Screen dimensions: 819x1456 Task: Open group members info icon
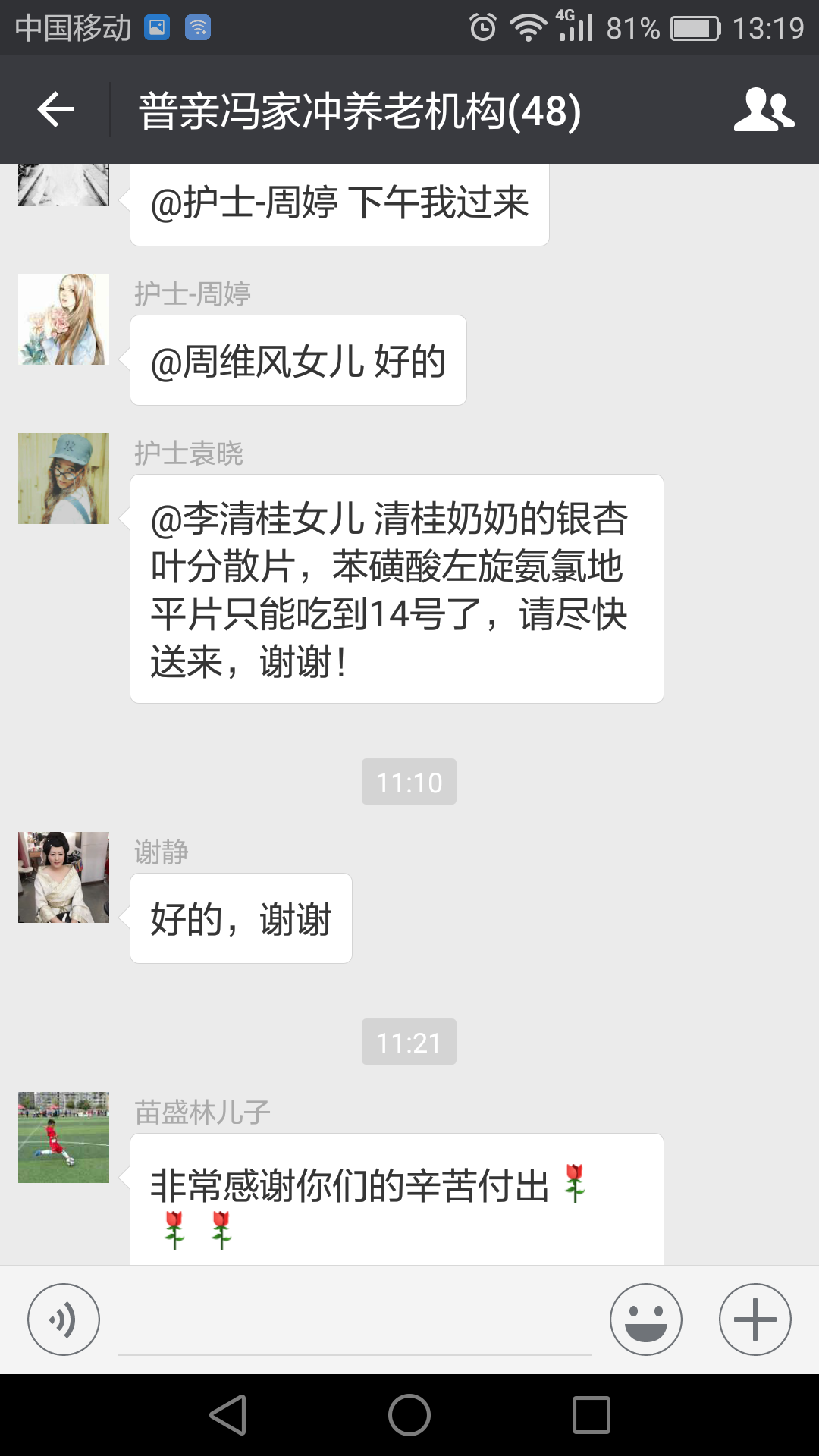point(764,110)
